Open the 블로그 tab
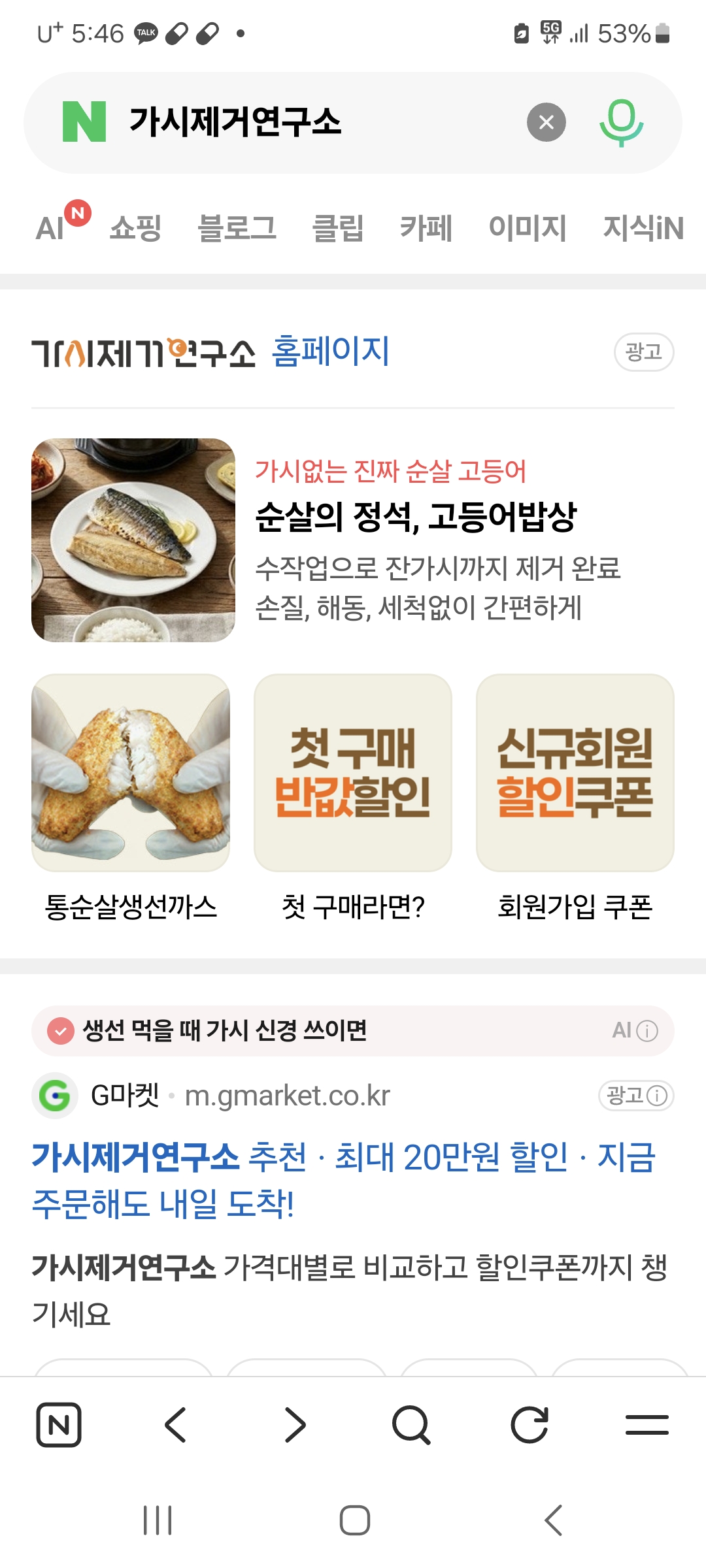This screenshot has height=1568, width=706. [x=237, y=228]
